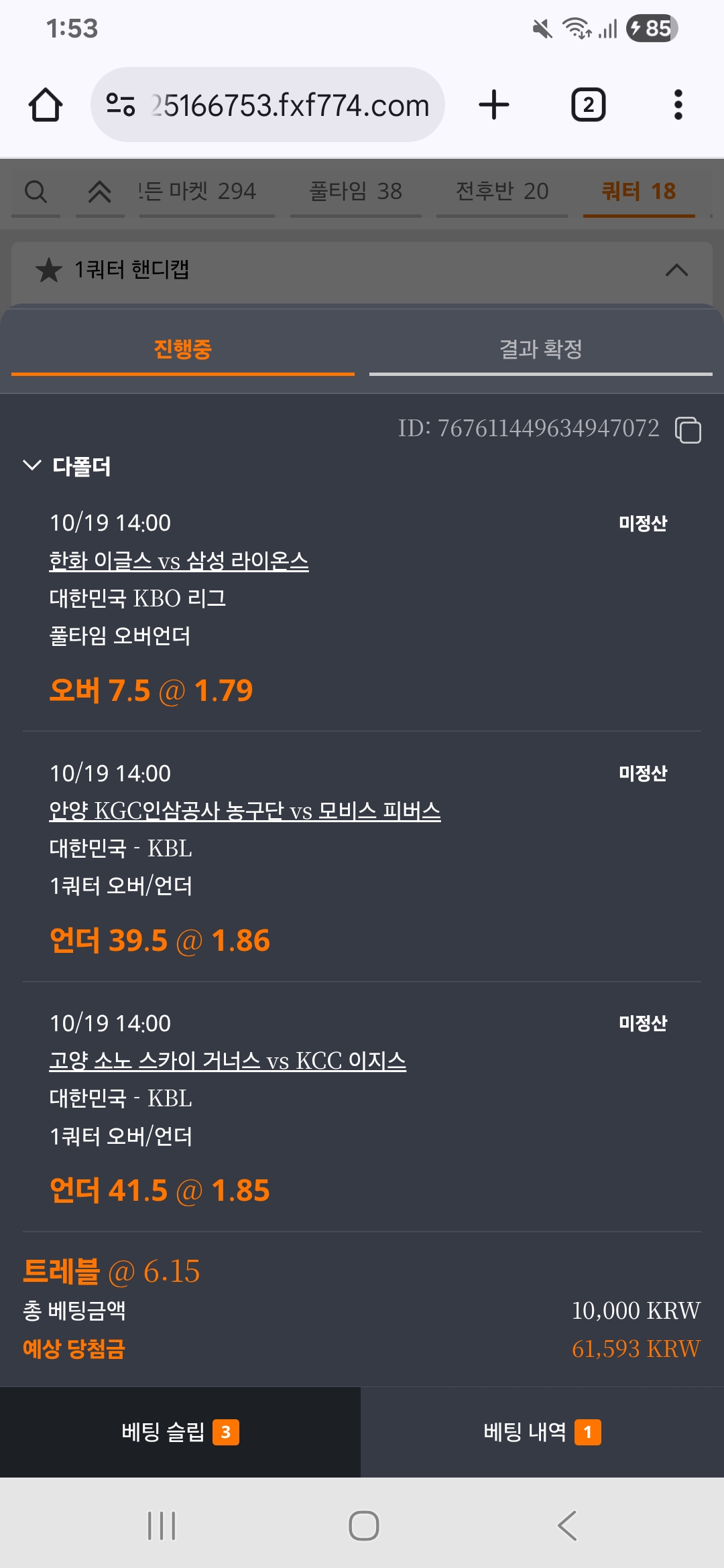
Task: Open the 한화 이글스 vs 삼성 라이온스 match
Action: tap(179, 561)
